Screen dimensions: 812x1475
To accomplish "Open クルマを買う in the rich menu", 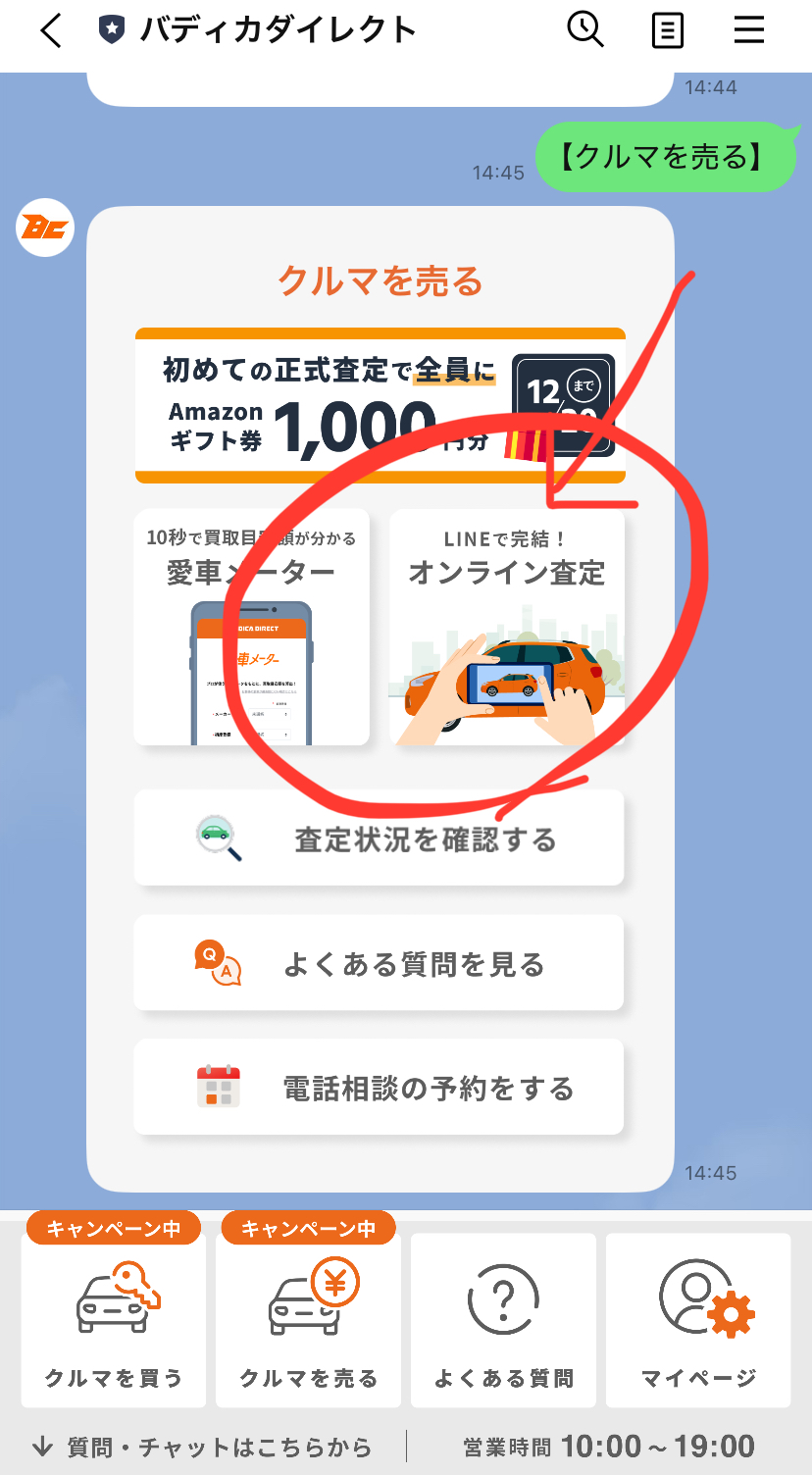I will coord(114,1320).
